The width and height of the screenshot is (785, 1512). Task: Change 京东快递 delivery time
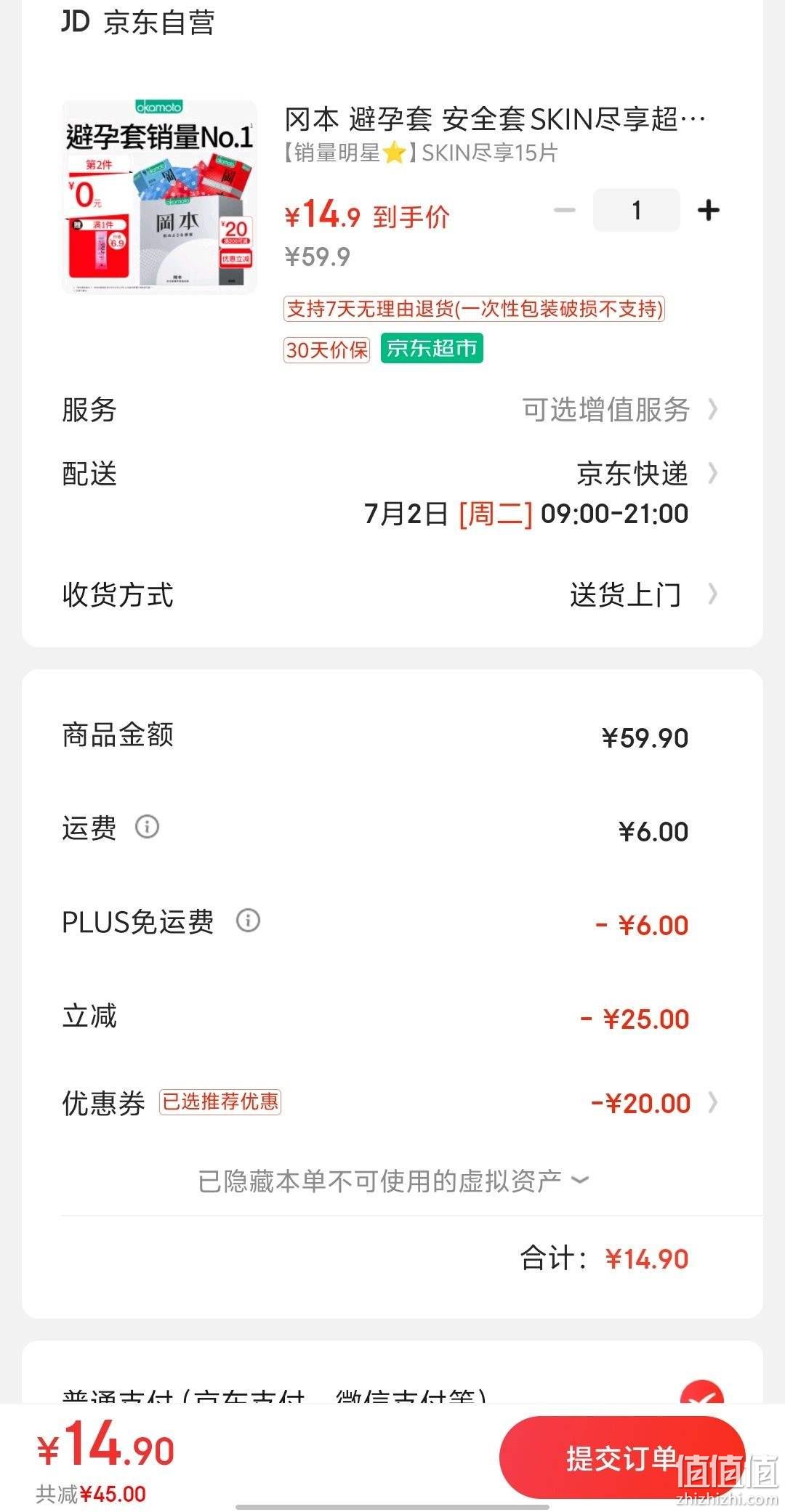point(391,493)
